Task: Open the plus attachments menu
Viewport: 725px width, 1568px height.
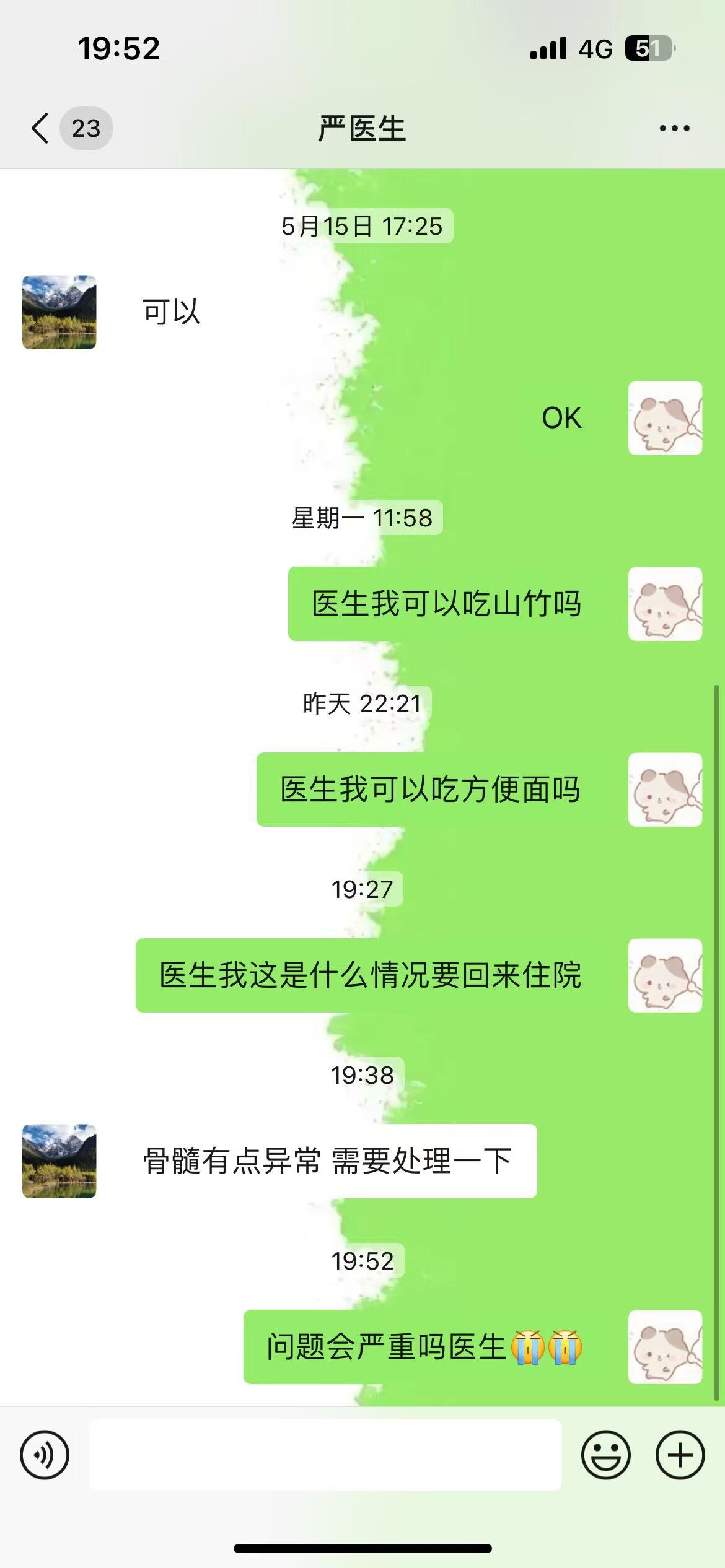Action: [680, 1455]
